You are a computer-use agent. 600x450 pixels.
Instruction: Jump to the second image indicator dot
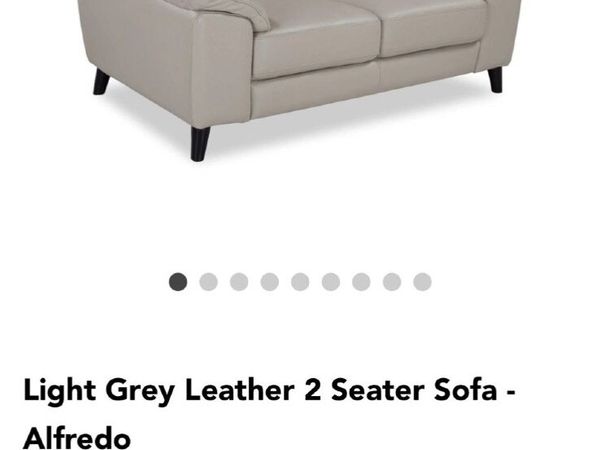[x=208, y=282]
